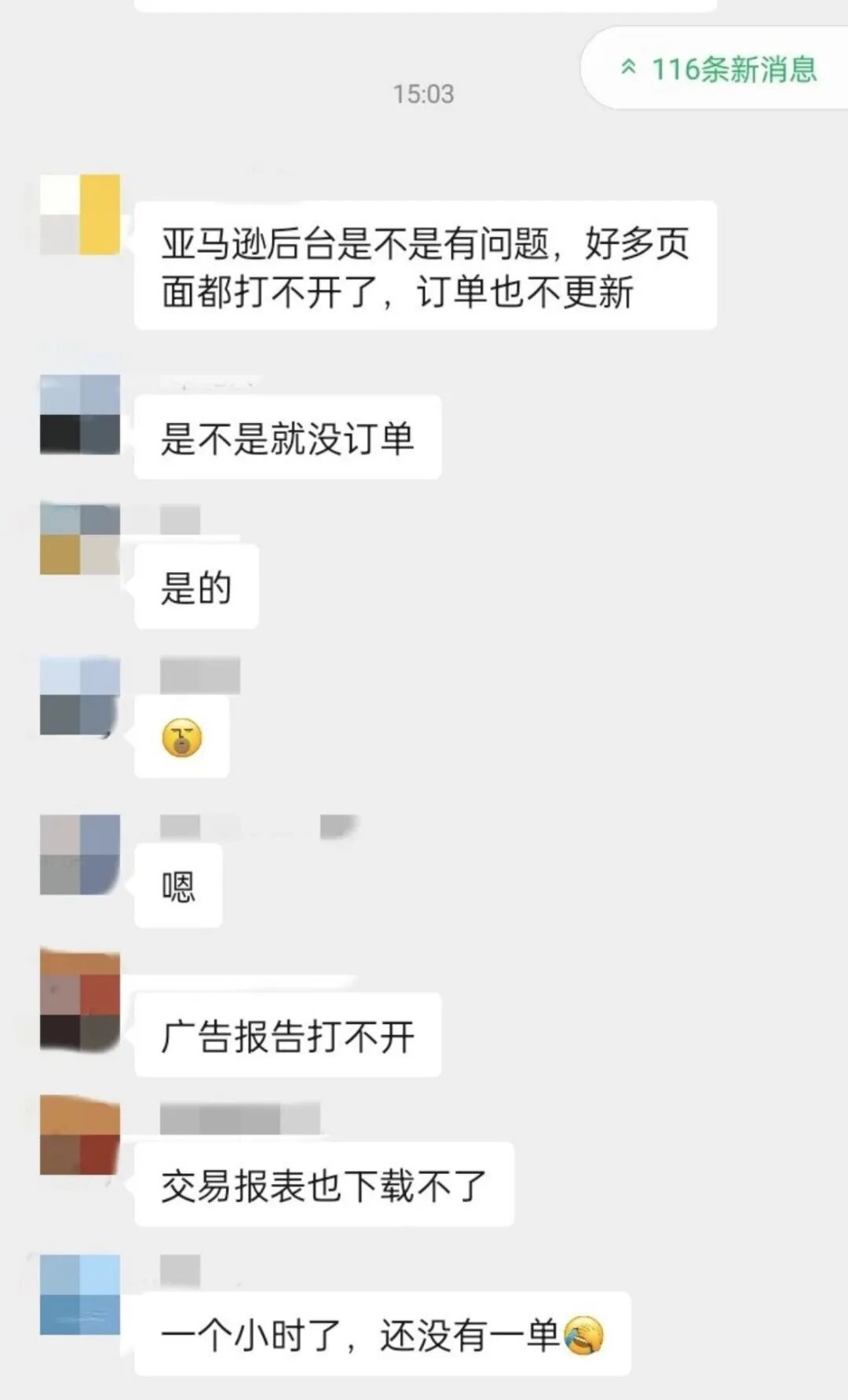848x1400 pixels.
Task: Tap avatar beside message 是不是就没订单
Action: (x=80, y=414)
